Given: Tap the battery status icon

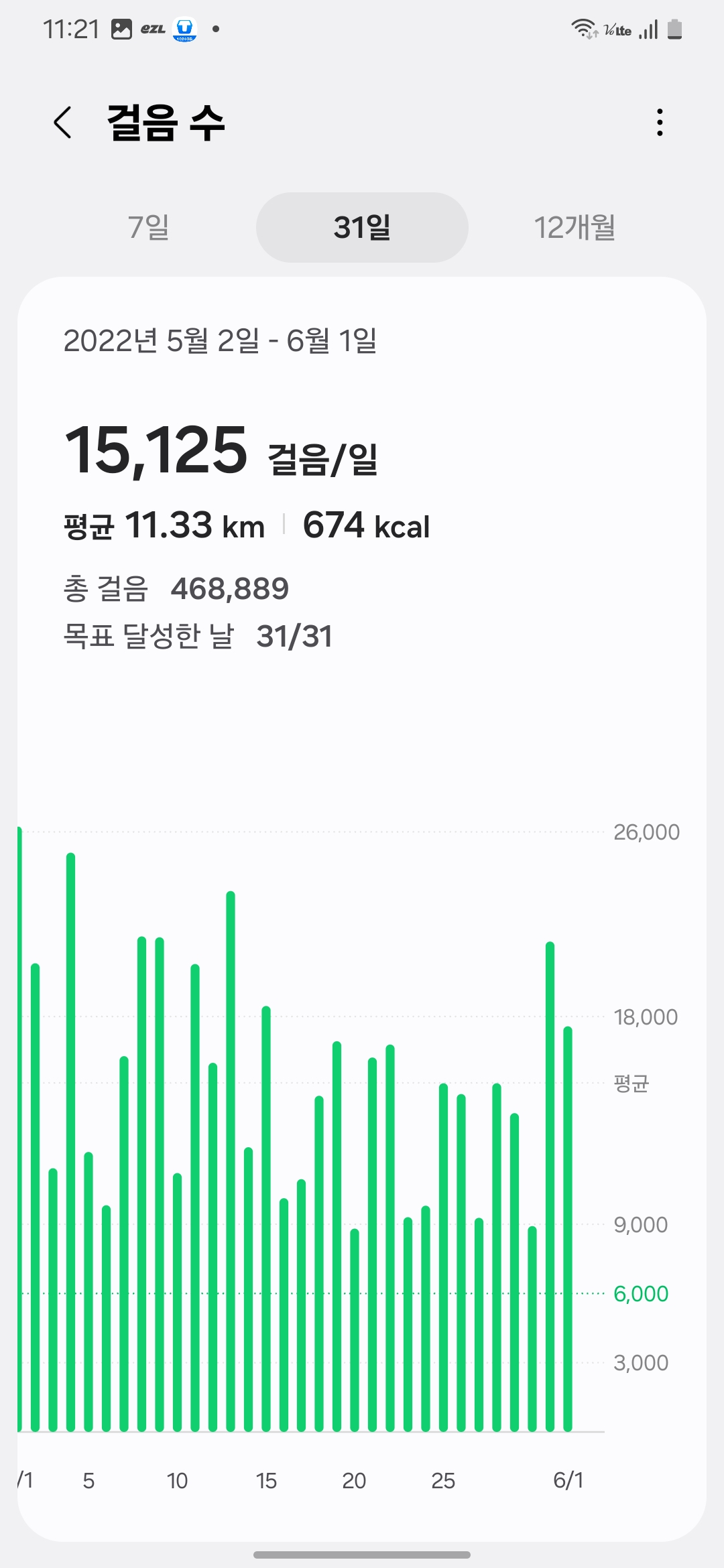Looking at the screenshot, I should (x=674, y=29).
